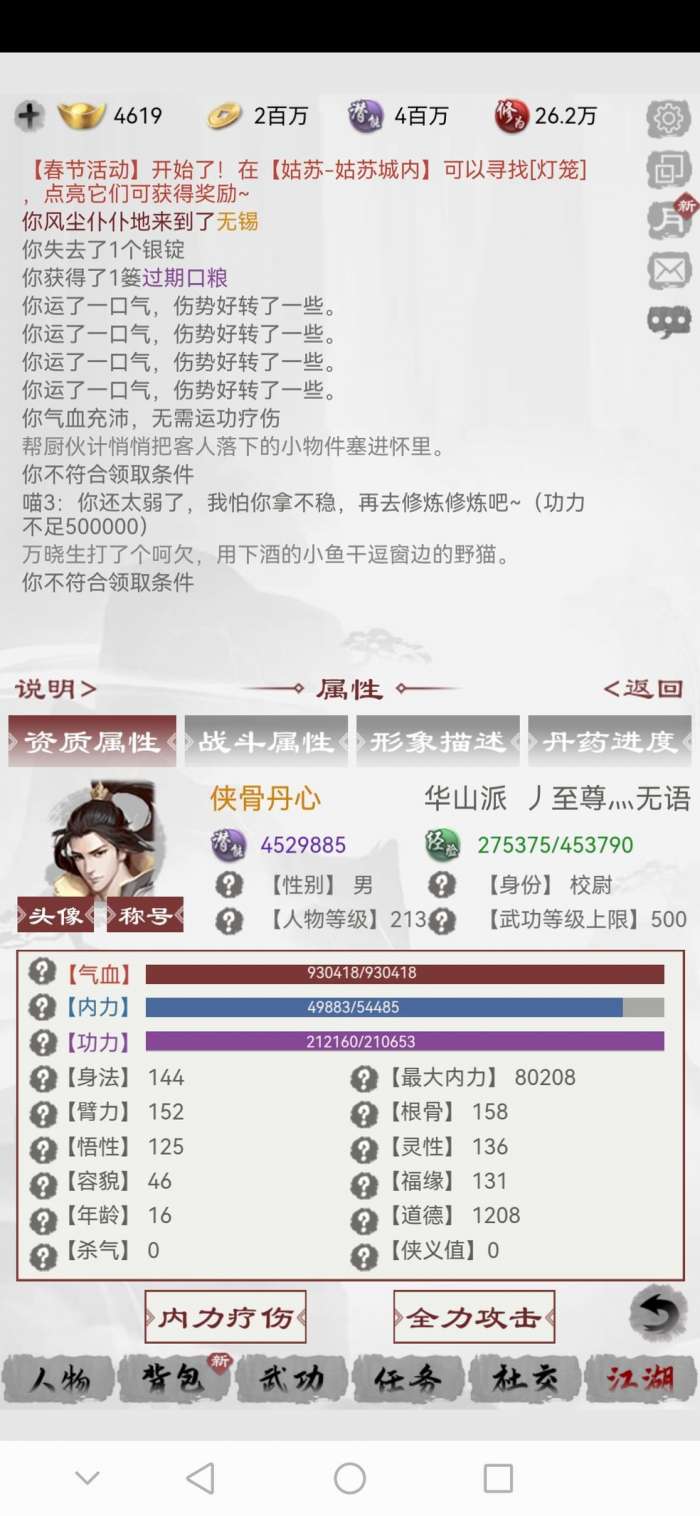The width and height of the screenshot is (700, 1516).
Task: Switch to the 战斗属性 tab
Action: pos(266,742)
